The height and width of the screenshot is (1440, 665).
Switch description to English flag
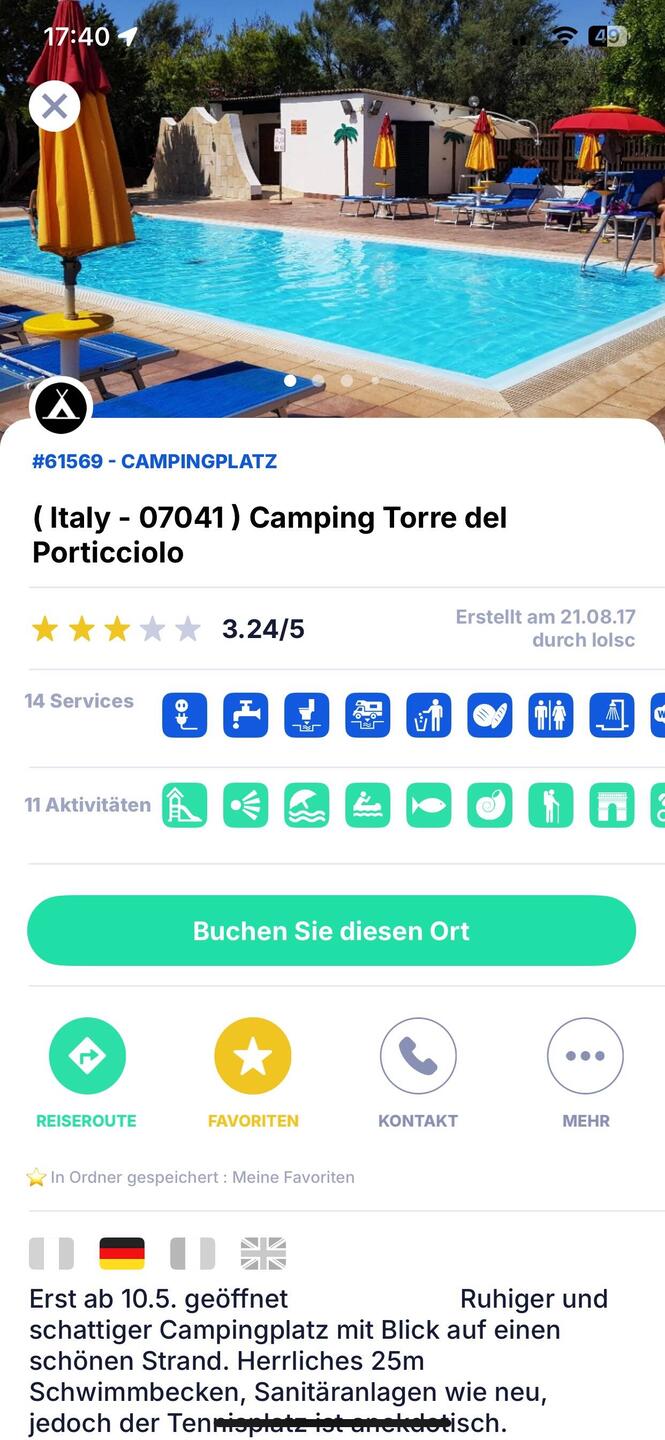pyautogui.click(x=263, y=1253)
